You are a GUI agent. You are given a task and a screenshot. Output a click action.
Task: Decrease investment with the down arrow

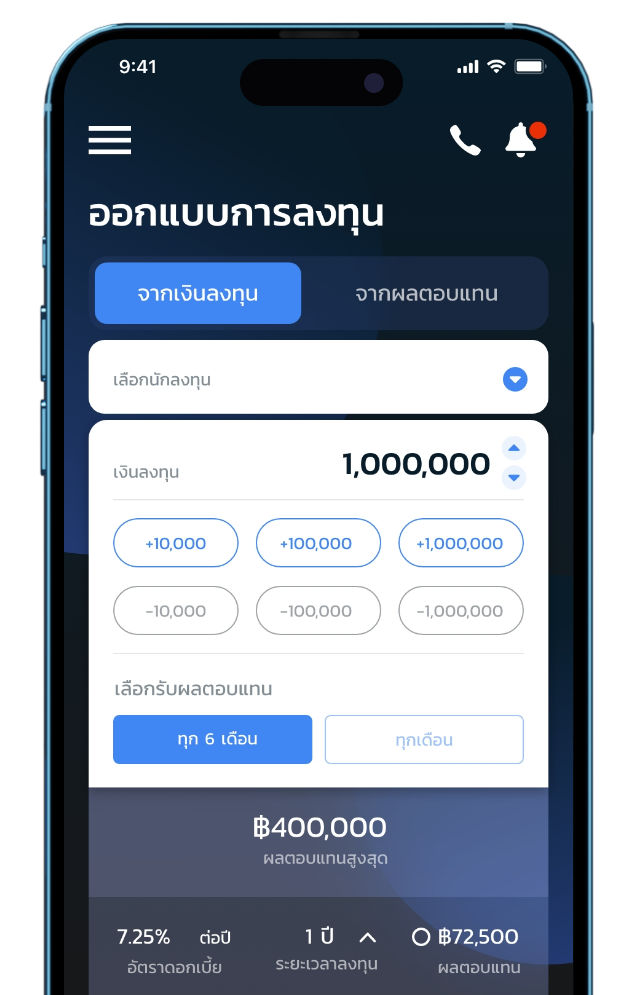coord(514,478)
